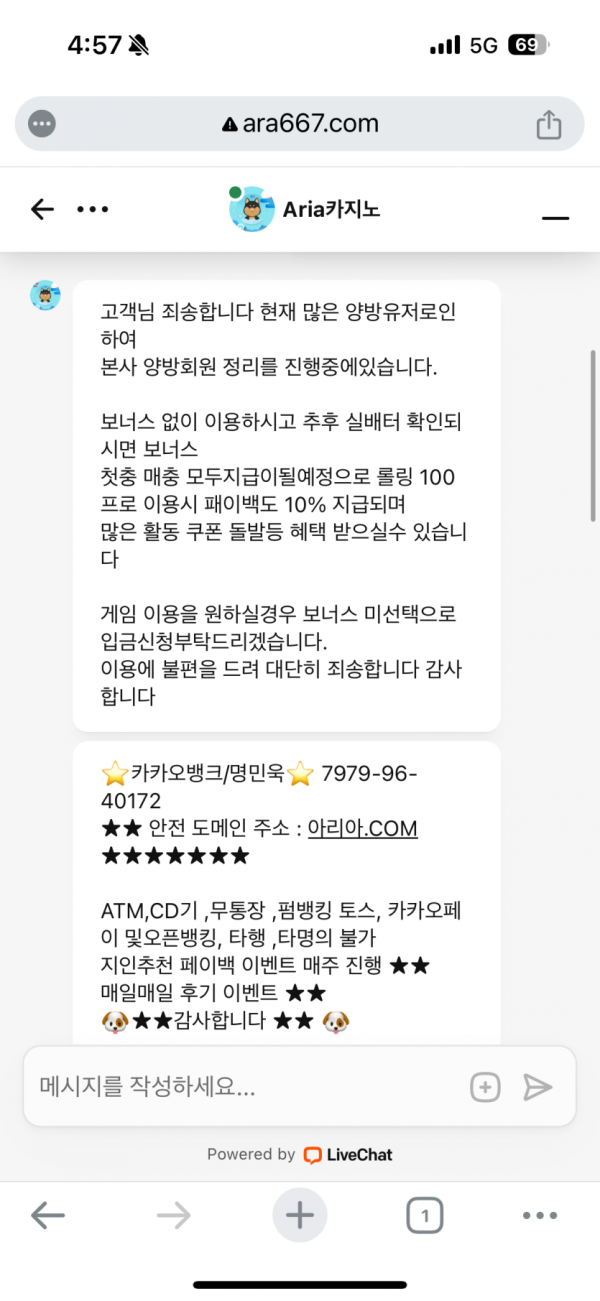
Task: Navigate back in the browser toolbar
Action: [48, 1215]
